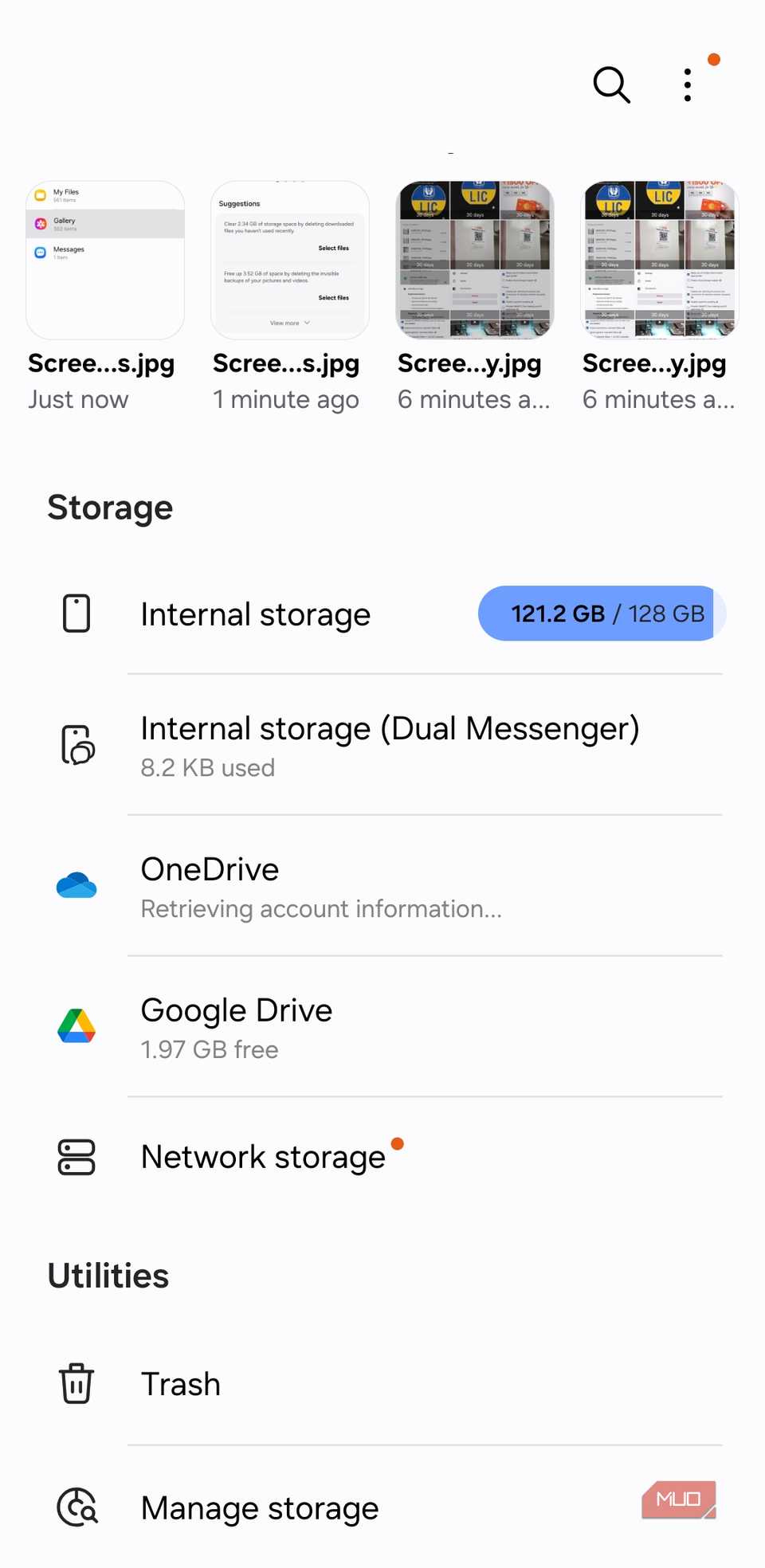Open the search icon
The height and width of the screenshot is (1568, 765).
(x=611, y=85)
